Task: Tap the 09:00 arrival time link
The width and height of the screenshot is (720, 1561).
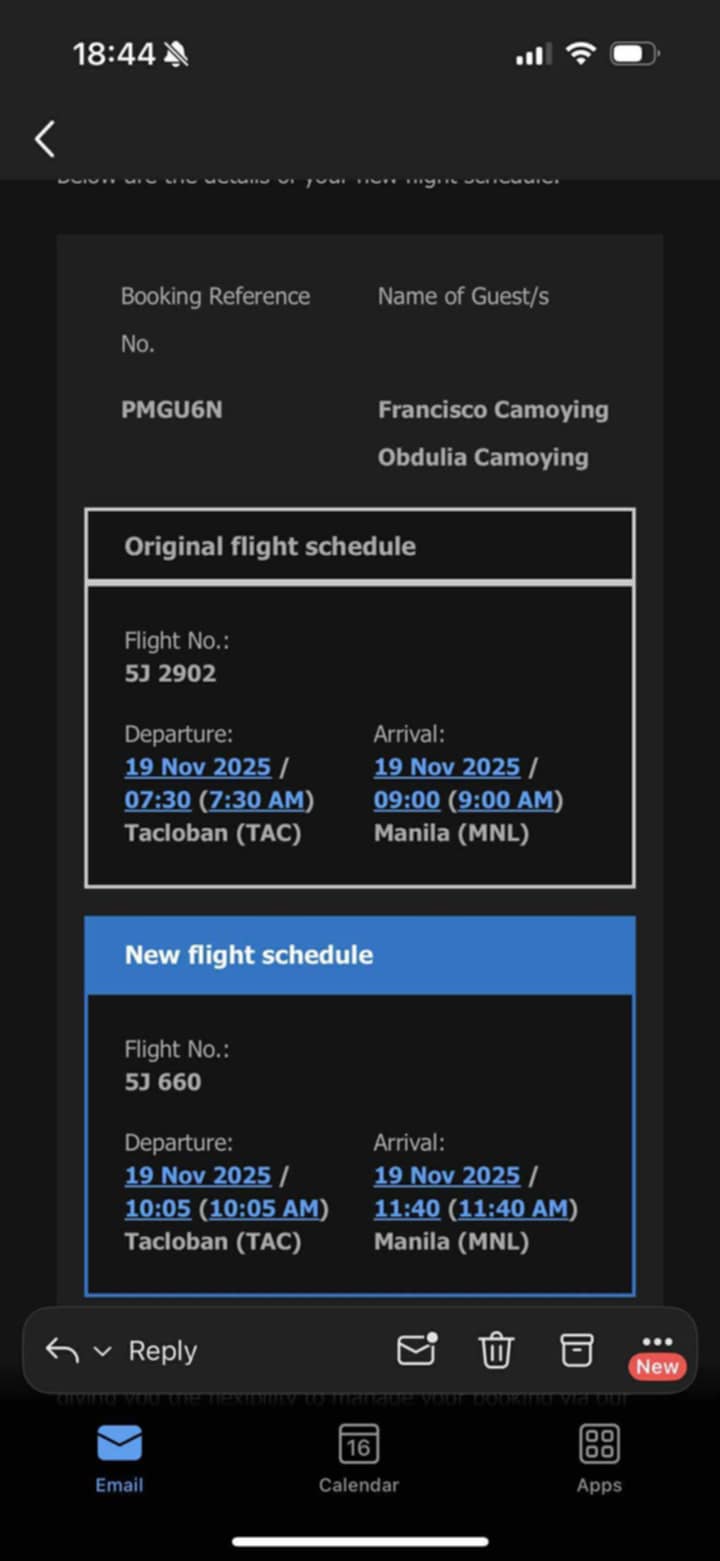Action: pyautogui.click(x=406, y=800)
